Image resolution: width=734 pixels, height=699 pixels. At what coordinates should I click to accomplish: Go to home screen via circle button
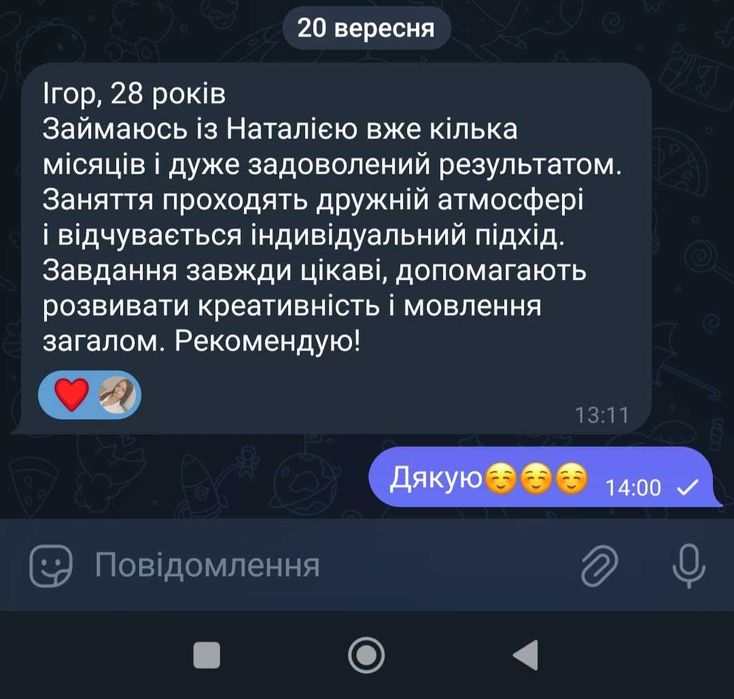367,655
